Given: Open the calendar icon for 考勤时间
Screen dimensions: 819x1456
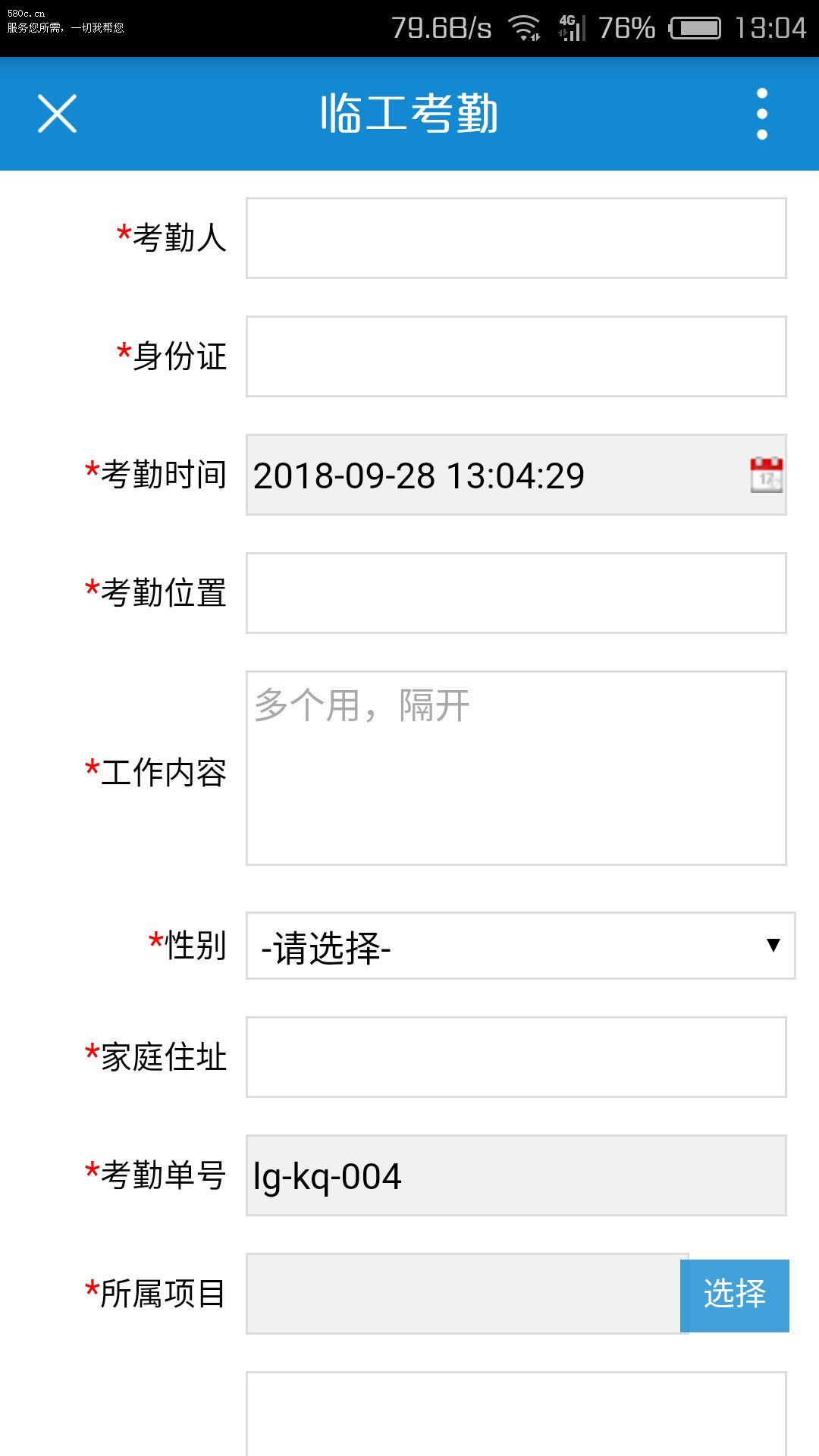Looking at the screenshot, I should [766, 475].
